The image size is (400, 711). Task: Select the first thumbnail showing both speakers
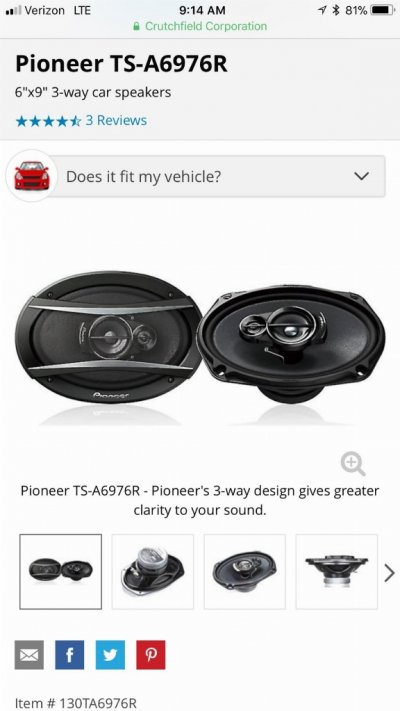[x=60, y=571]
